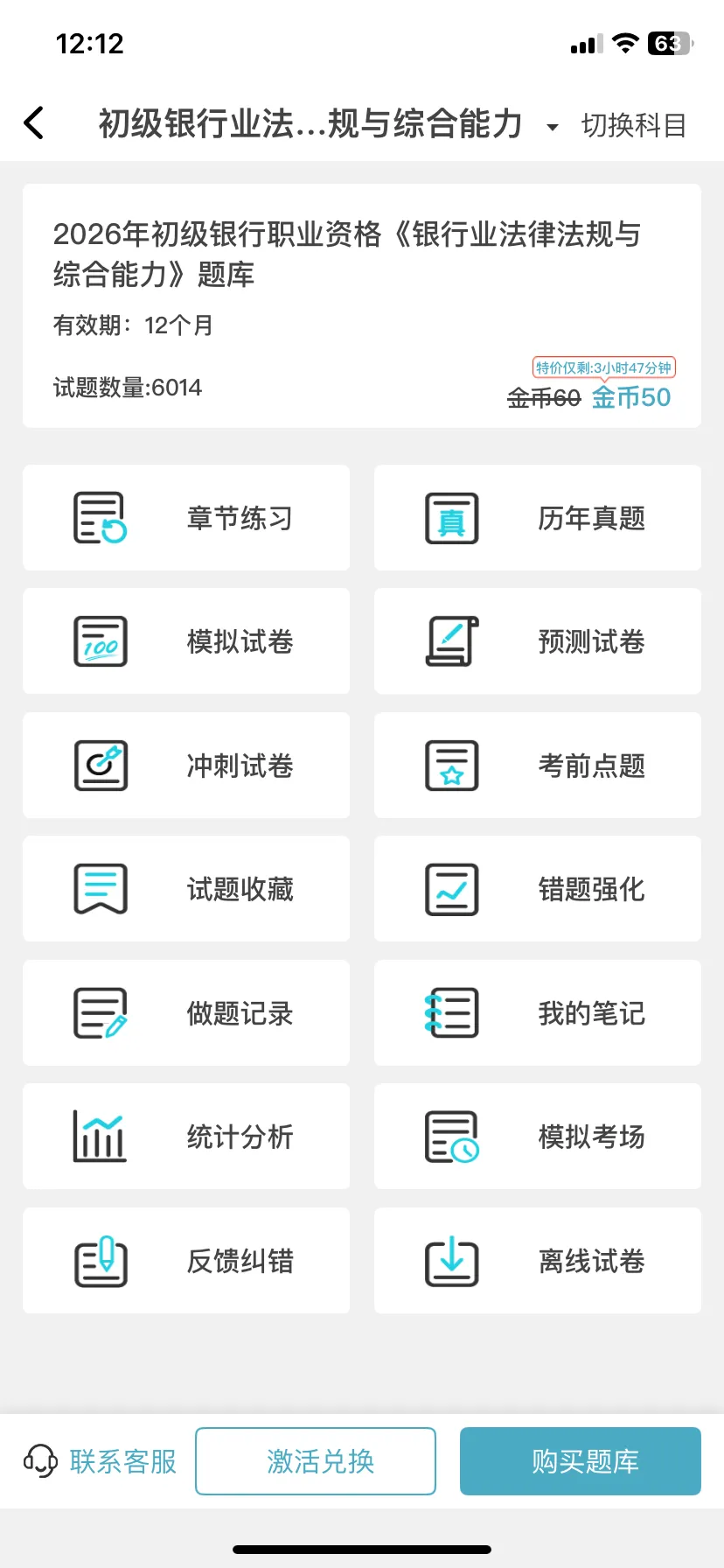Open 历年真题 past exam papers
The height and width of the screenshot is (1568, 724).
tap(538, 518)
